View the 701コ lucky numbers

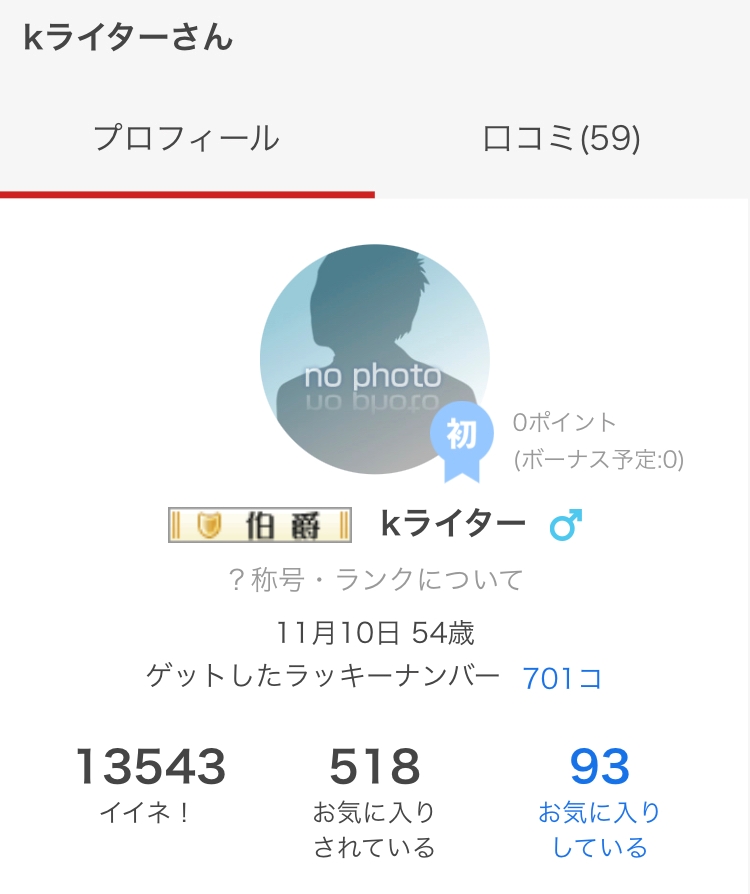pos(562,679)
